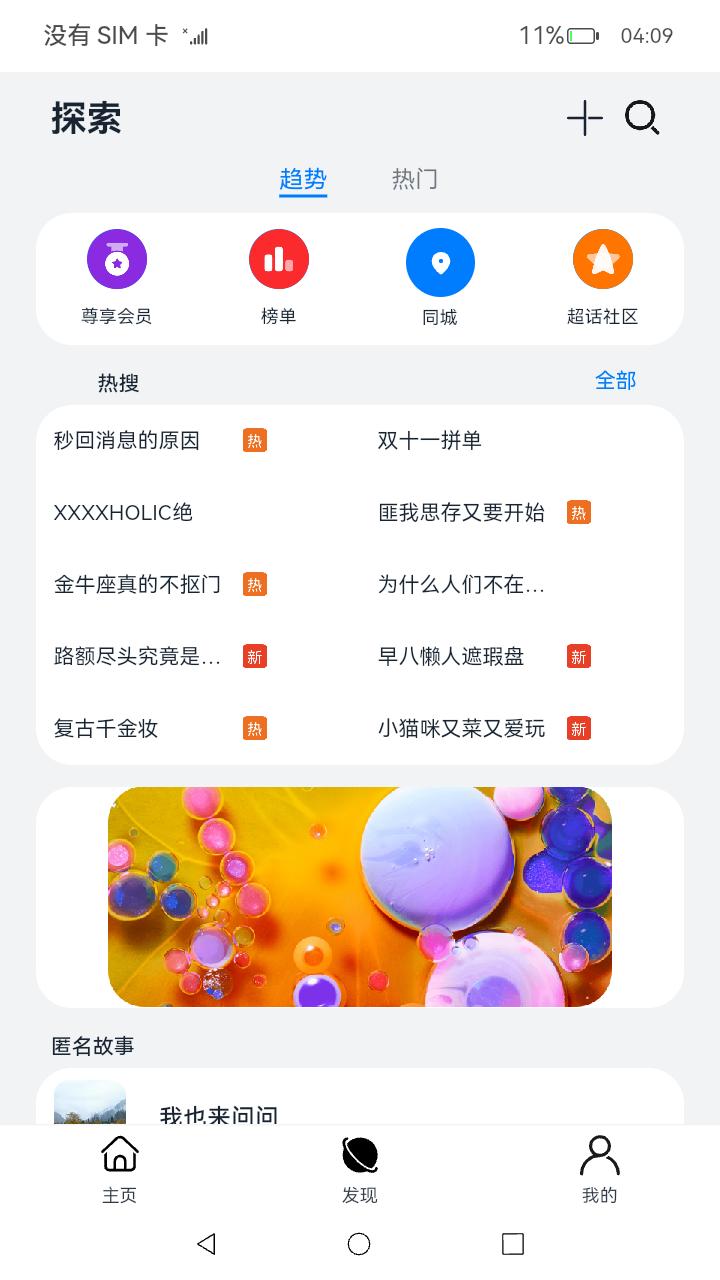Viewport: 720px width, 1280px height.
Task: Open hot search 匪我思存又要开始
Action: [x=462, y=513]
